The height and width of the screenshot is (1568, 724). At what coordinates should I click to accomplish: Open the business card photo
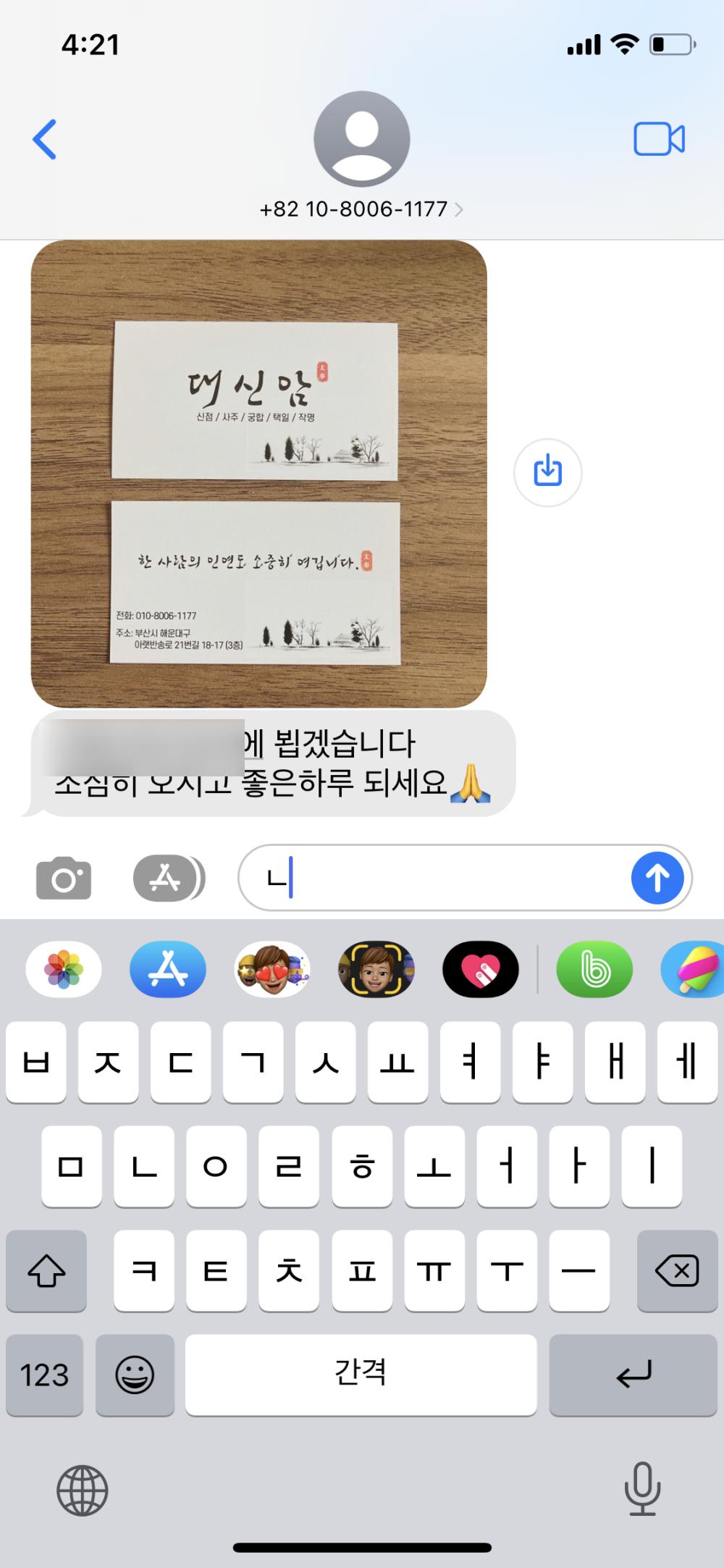(x=258, y=474)
